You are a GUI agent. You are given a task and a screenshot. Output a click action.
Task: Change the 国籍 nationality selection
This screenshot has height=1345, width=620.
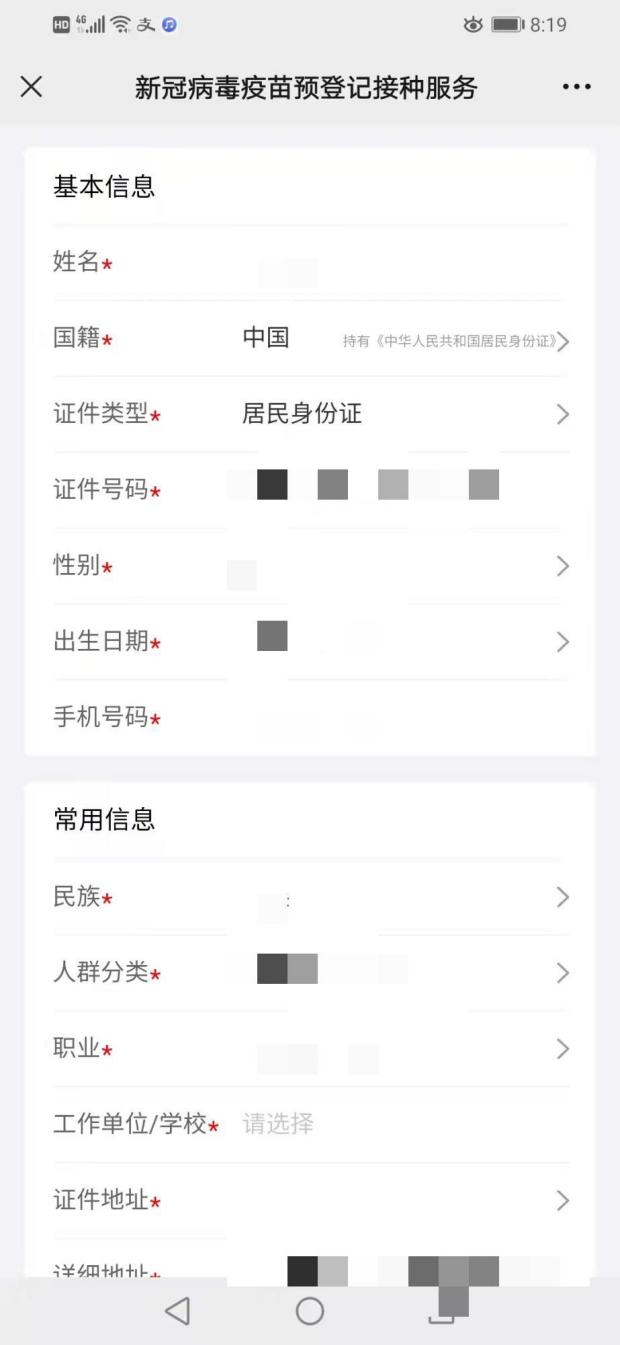400,339
